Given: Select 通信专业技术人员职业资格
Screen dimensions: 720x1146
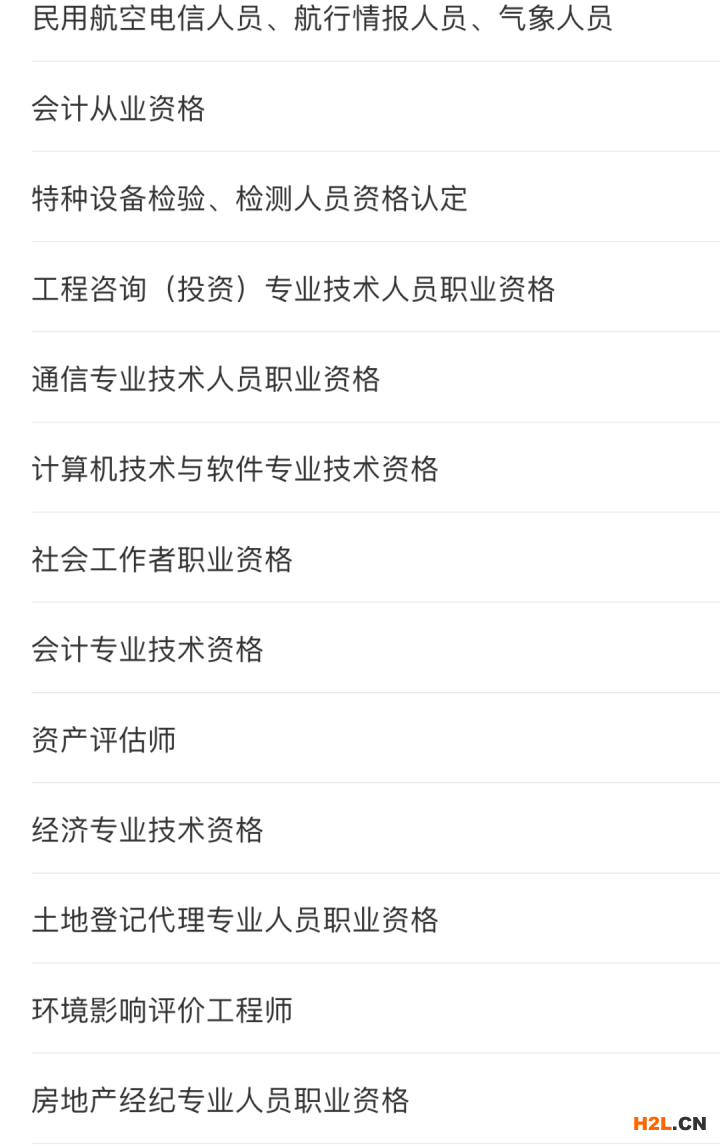Looking at the screenshot, I should (206, 379).
